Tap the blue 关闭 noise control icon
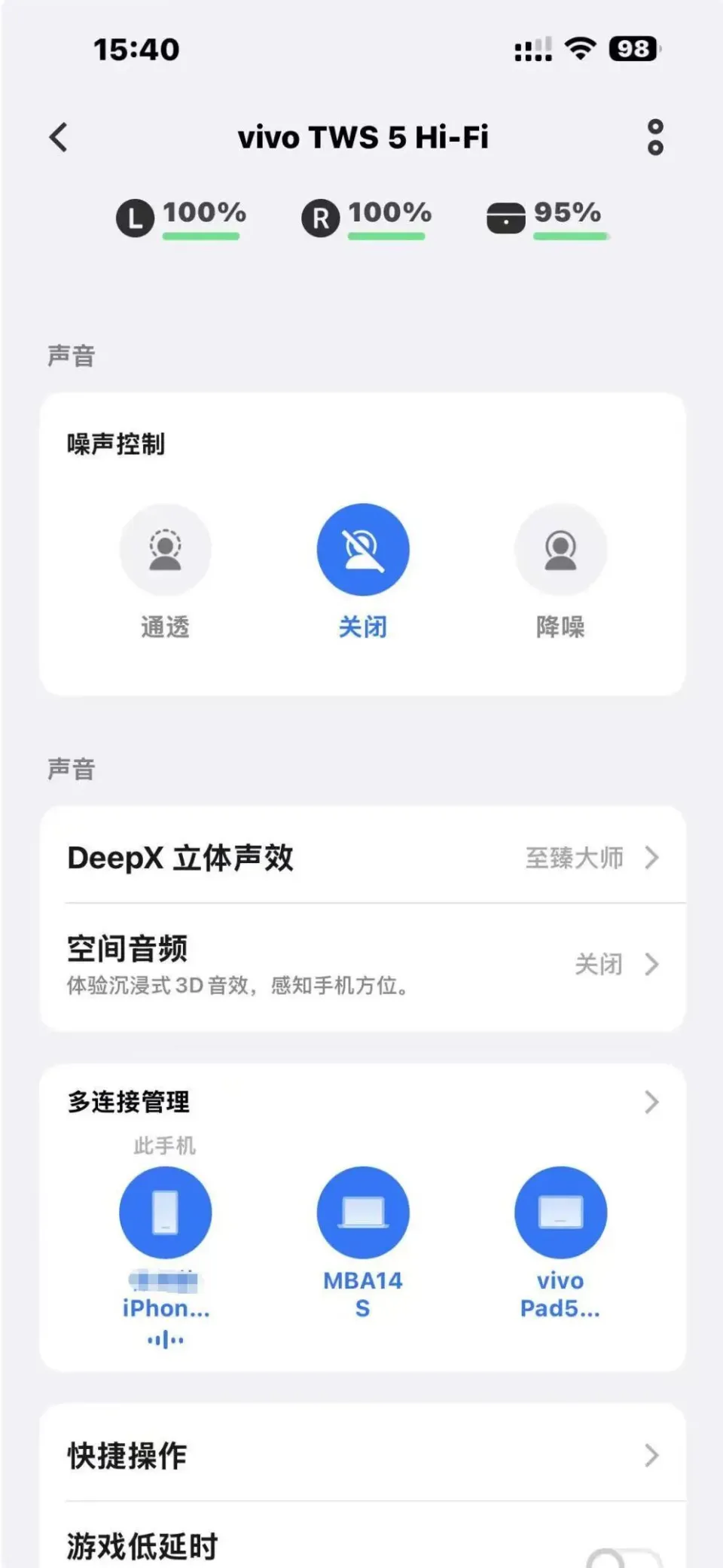The width and height of the screenshot is (723, 1568). (363, 549)
